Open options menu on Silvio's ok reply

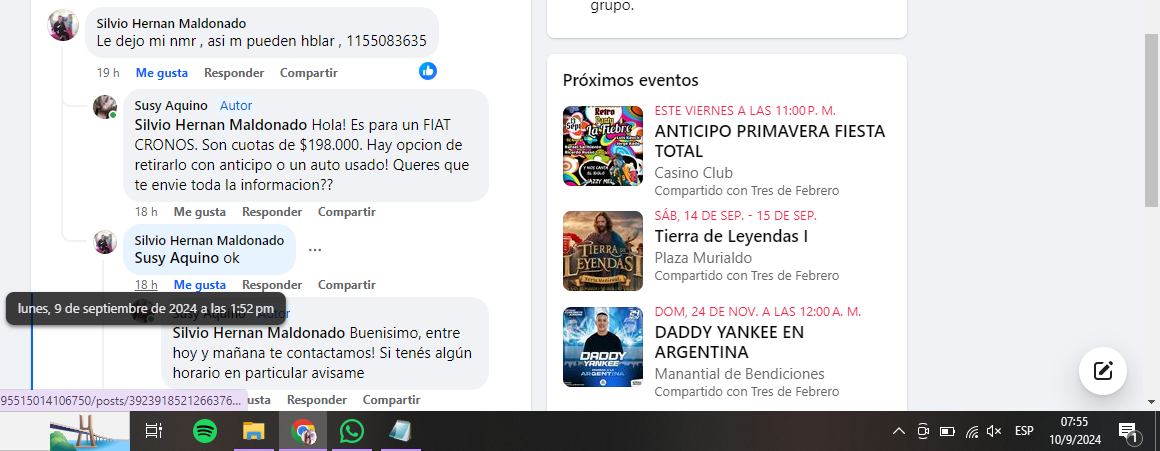pos(315,250)
